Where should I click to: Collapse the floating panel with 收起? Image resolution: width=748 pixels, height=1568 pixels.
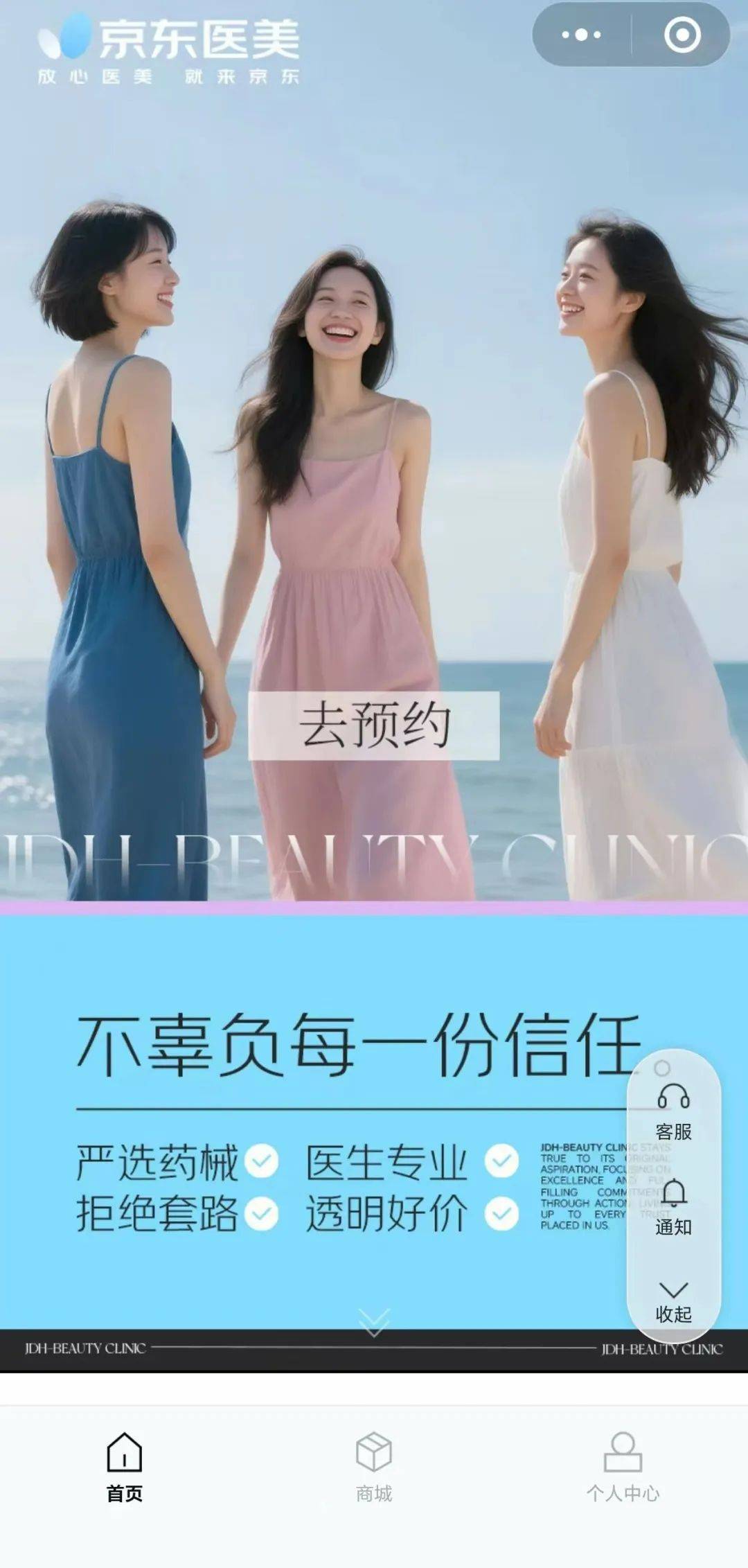click(673, 1301)
